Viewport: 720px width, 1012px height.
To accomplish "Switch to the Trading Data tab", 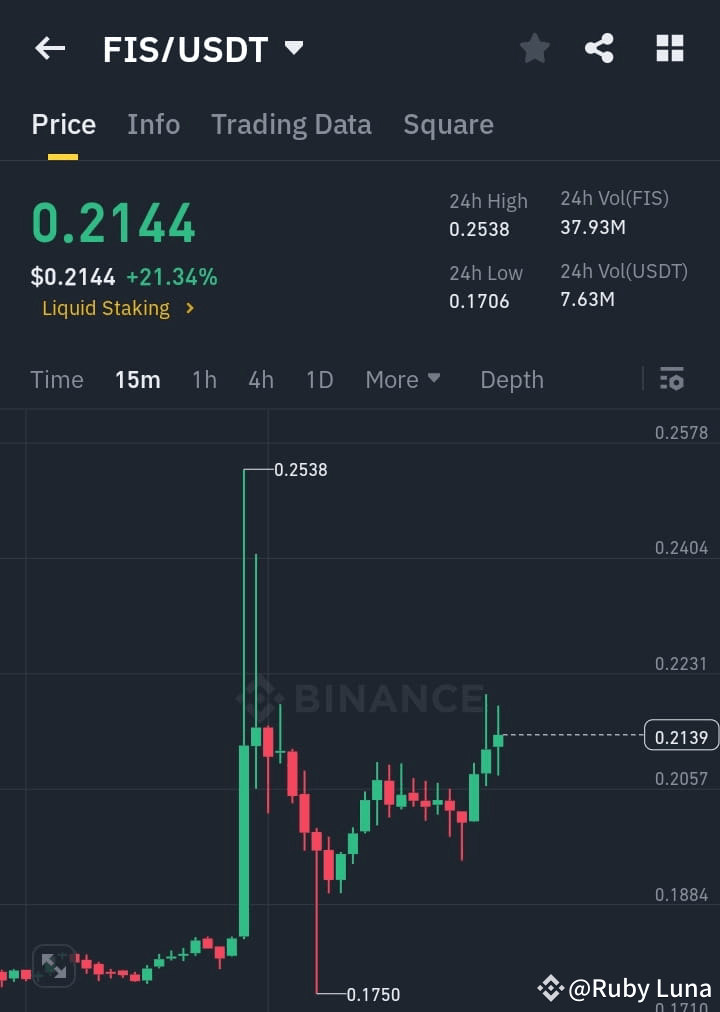I will [x=291, y=124].
